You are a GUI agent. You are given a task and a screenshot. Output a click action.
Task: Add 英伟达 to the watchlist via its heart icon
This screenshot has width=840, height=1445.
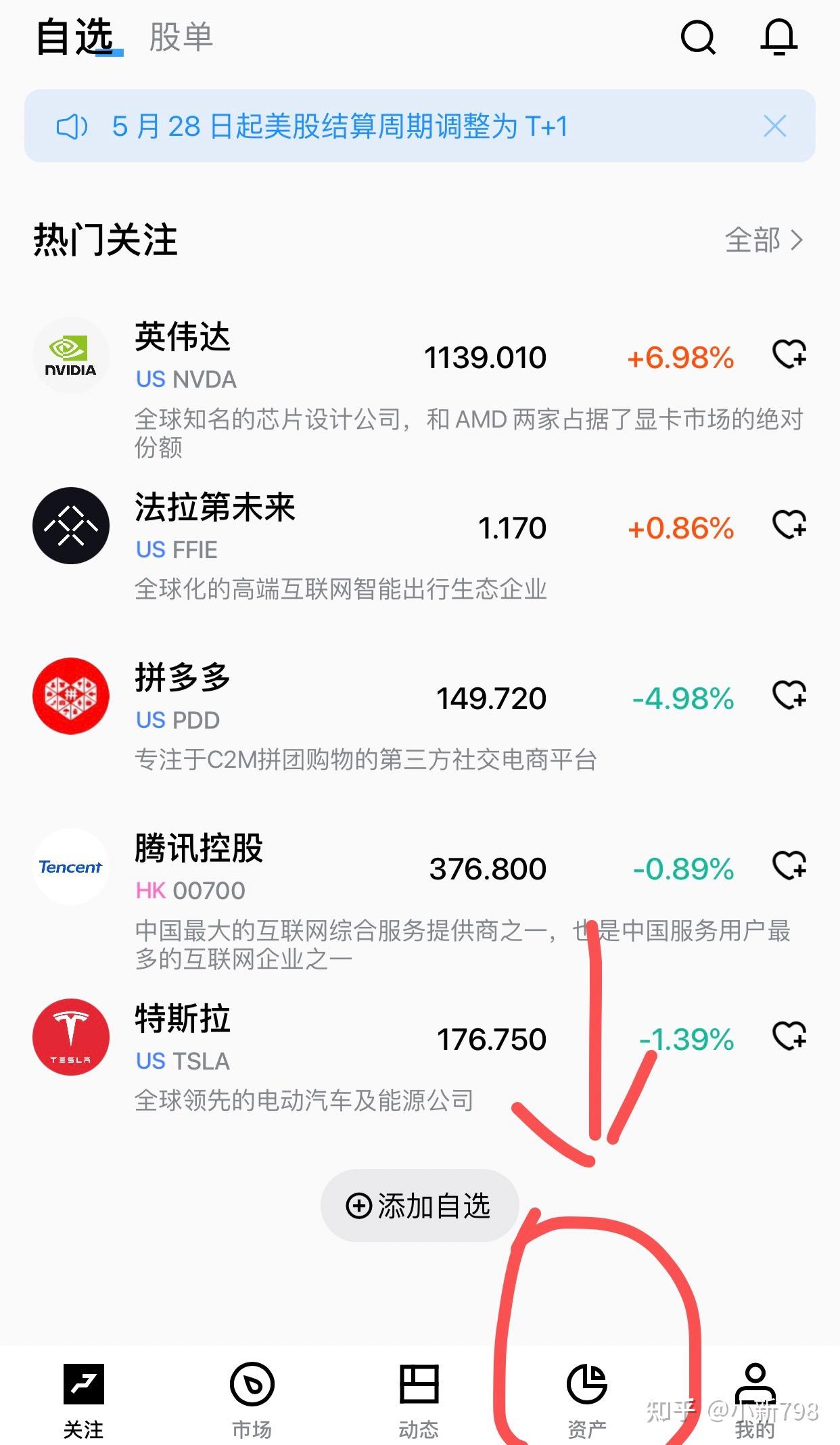(x=789, y=354)
